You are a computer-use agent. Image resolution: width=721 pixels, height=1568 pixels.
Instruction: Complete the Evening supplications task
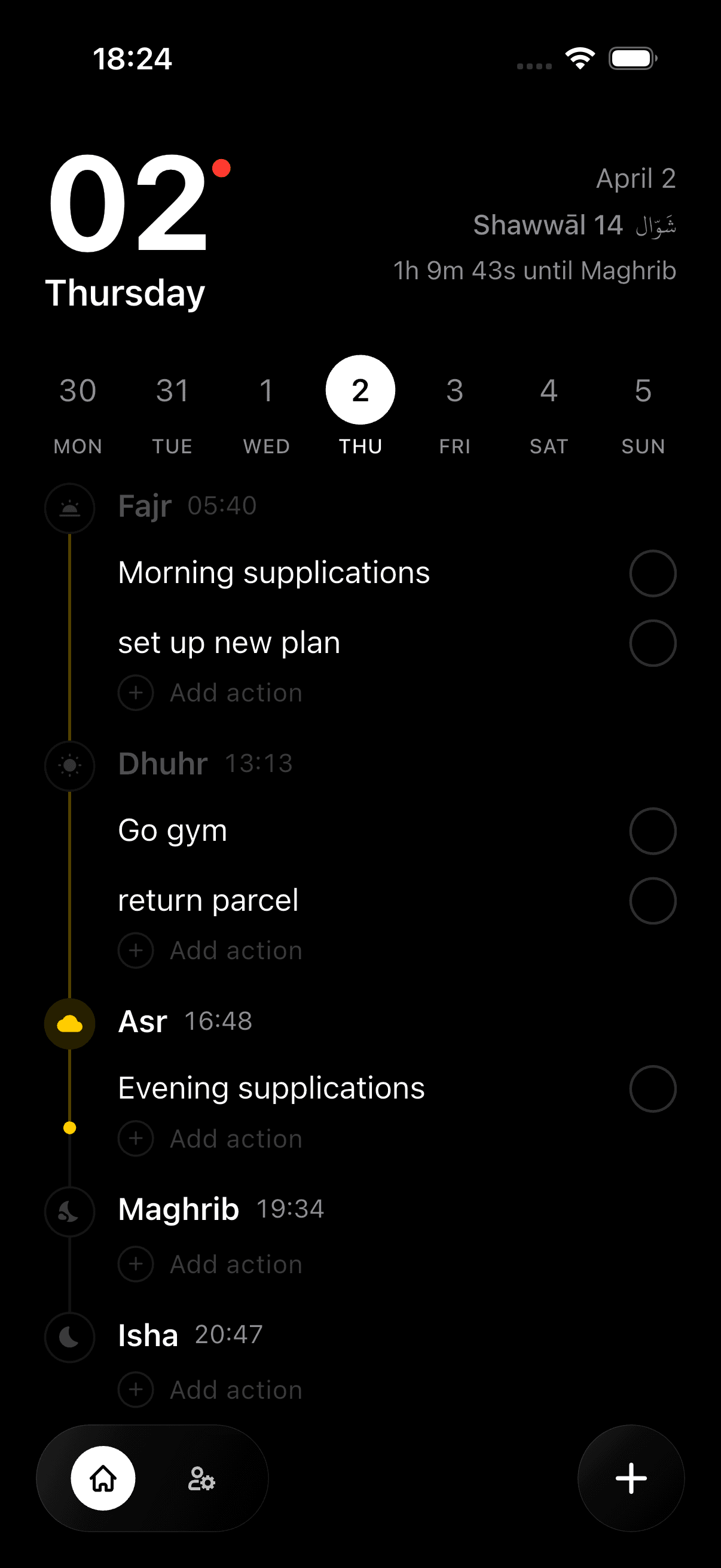pyautogui.click(x=652, y=1088)
